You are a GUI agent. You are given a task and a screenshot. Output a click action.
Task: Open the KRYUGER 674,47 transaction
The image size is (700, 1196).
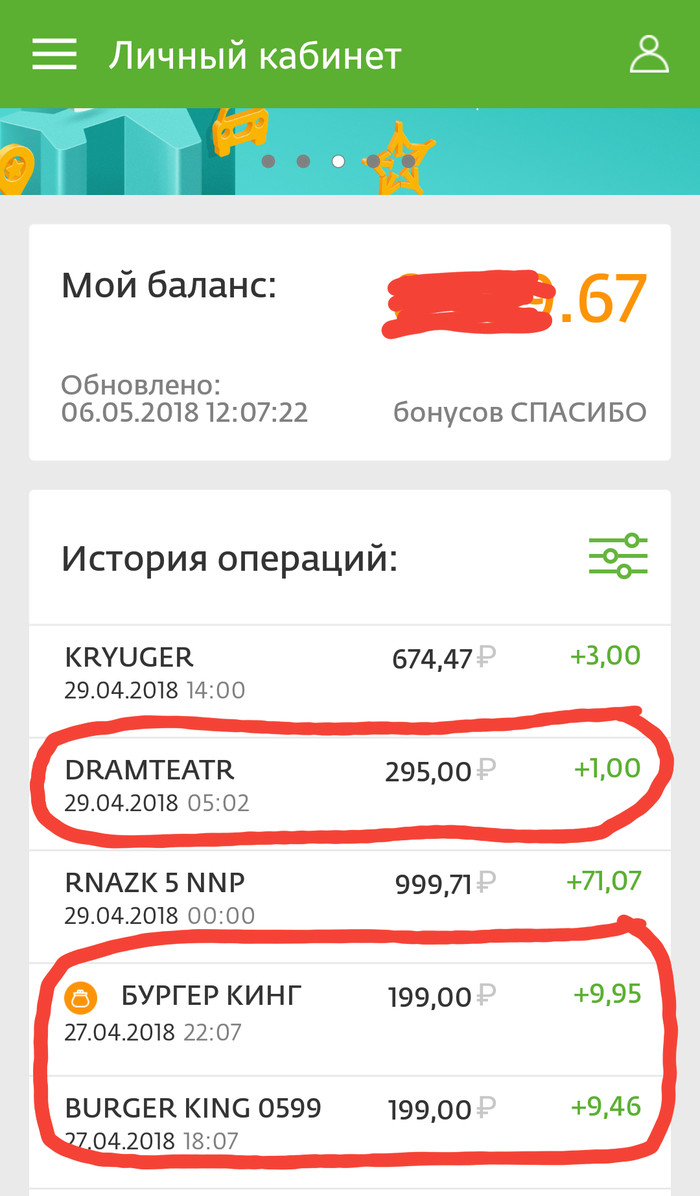(350, 672)
